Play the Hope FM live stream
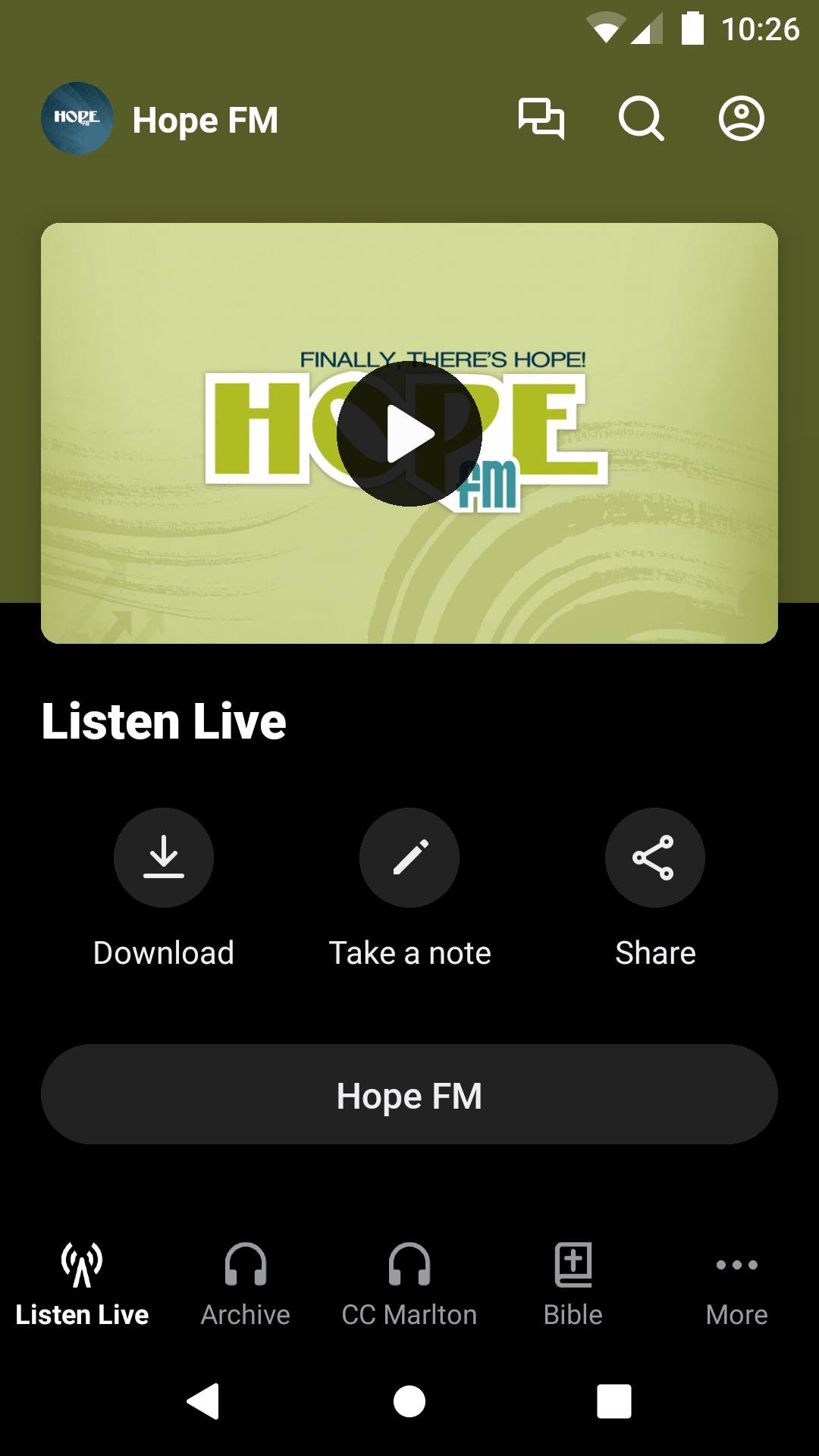 coord(409,434)
